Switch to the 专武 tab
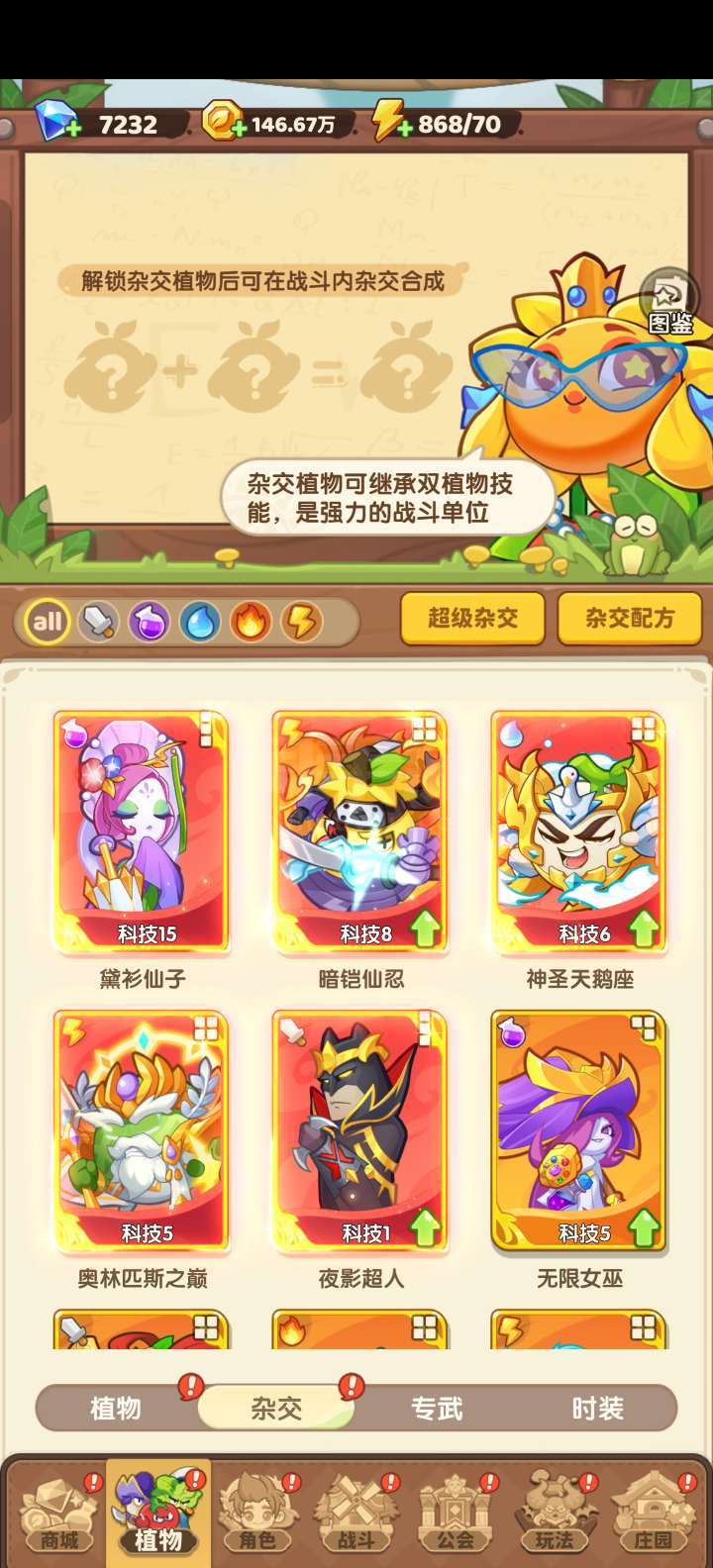Image resolution: width=713 pixels, height=1568 pixels. point(437,1408)
